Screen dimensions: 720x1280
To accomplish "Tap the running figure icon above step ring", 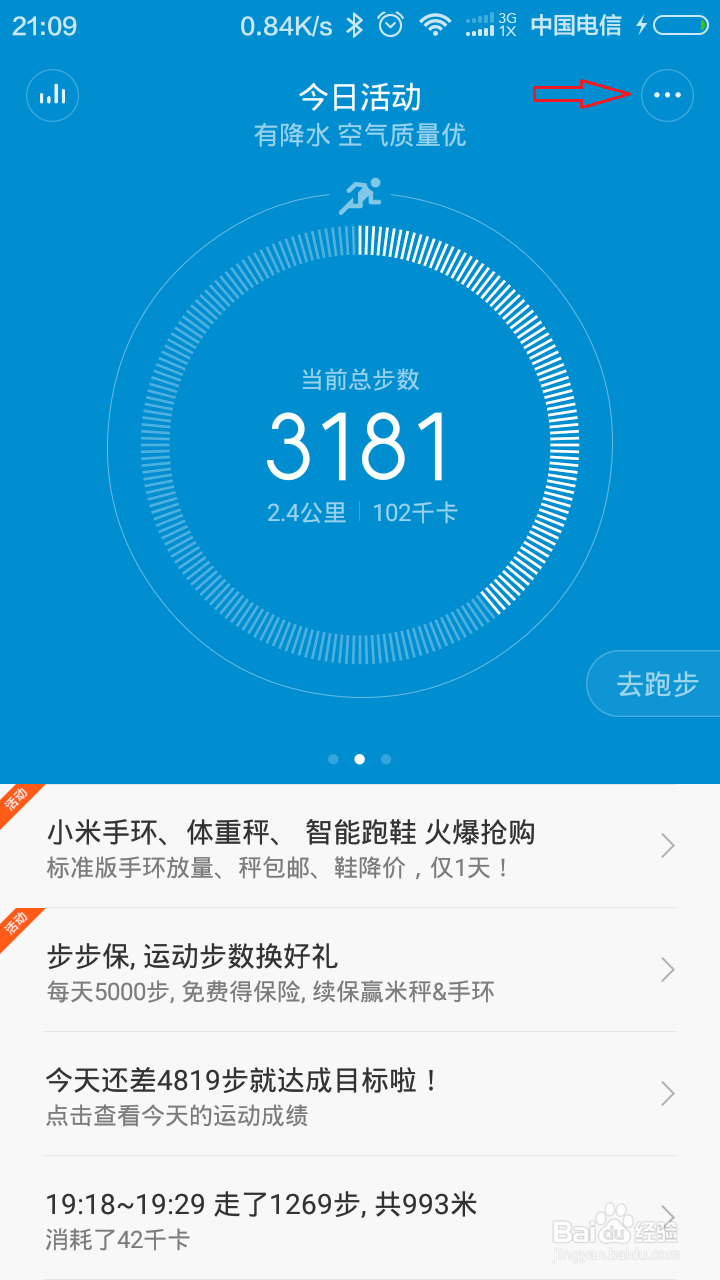I will [360, 197].
